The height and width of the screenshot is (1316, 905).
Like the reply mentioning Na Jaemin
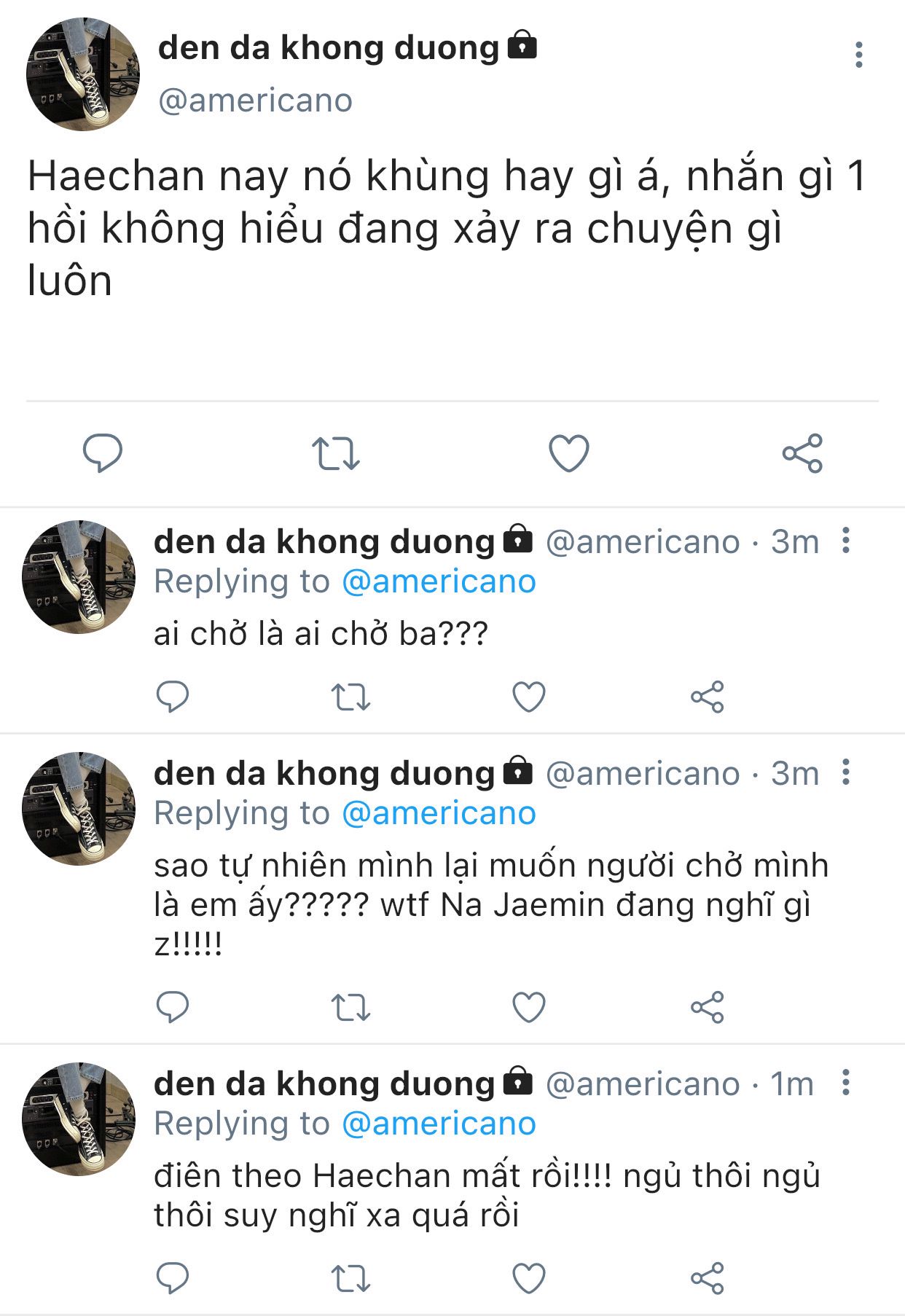click(x=529, y=1008)
